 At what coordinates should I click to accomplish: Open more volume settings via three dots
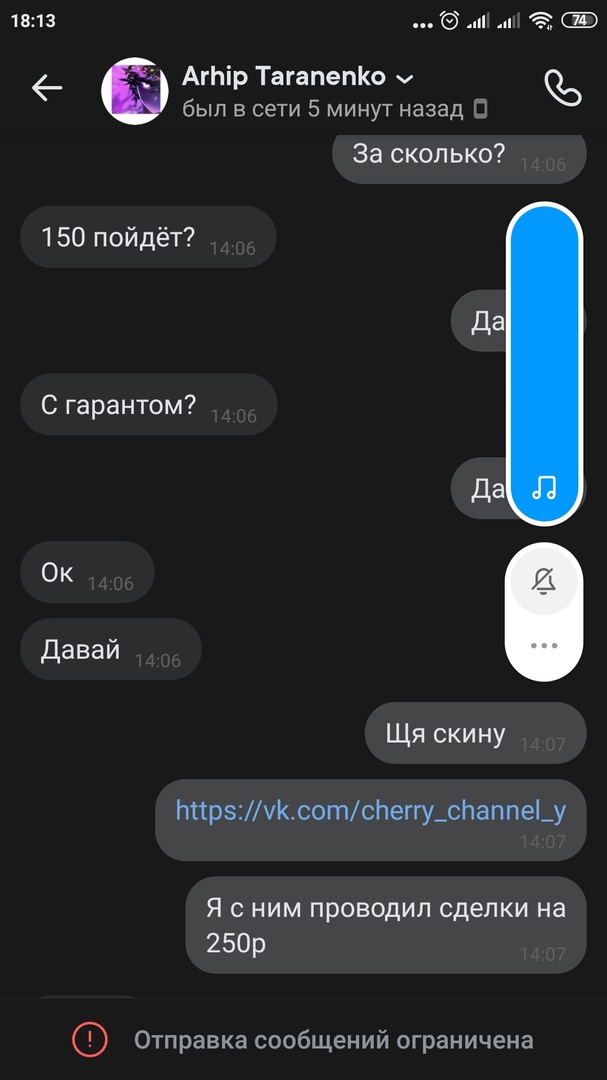[x=544, y=646]
